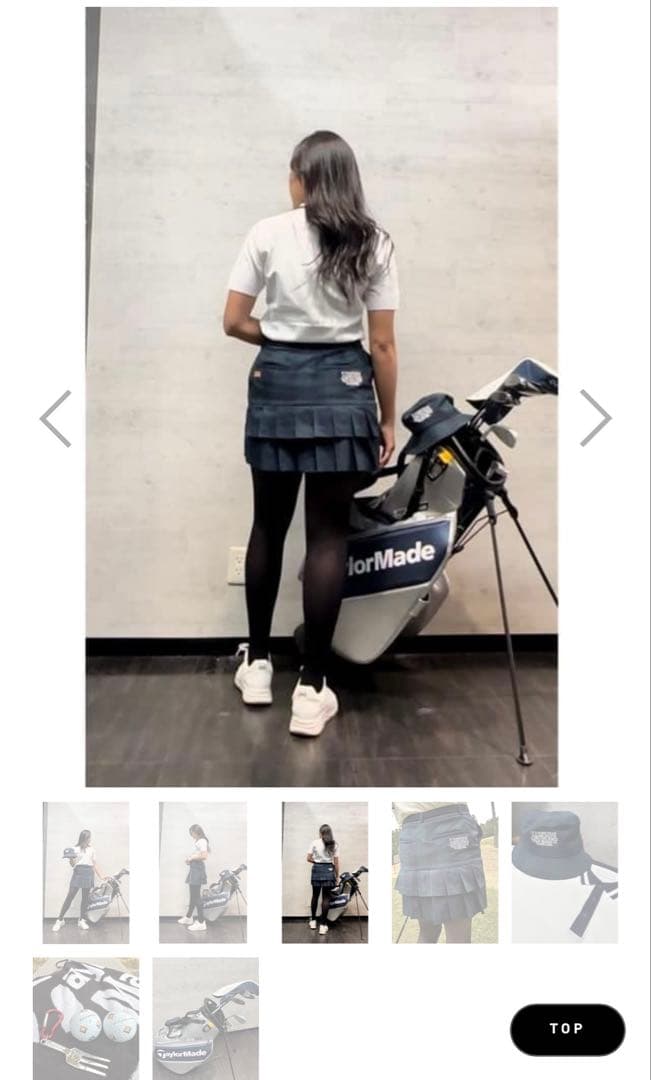Image resolution: width=651 pixels, height=1080 pixels.
Task: Show the golf balls accessory thumbnail
Action: point(86,1018)
